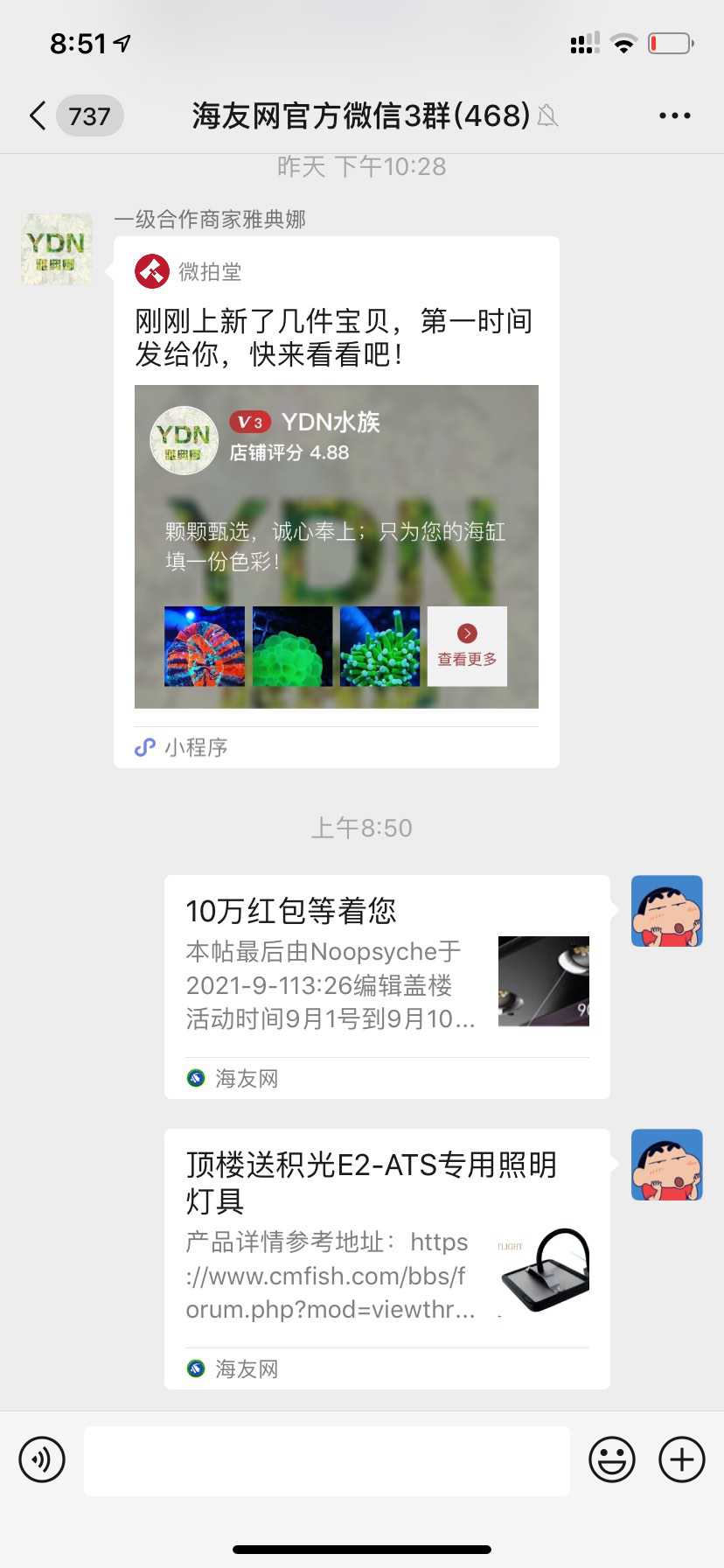724x1568 pixels.
Task: Tap the avatar beside the 顶楼送积光E2-ATS message
Action: (666, 1165)
